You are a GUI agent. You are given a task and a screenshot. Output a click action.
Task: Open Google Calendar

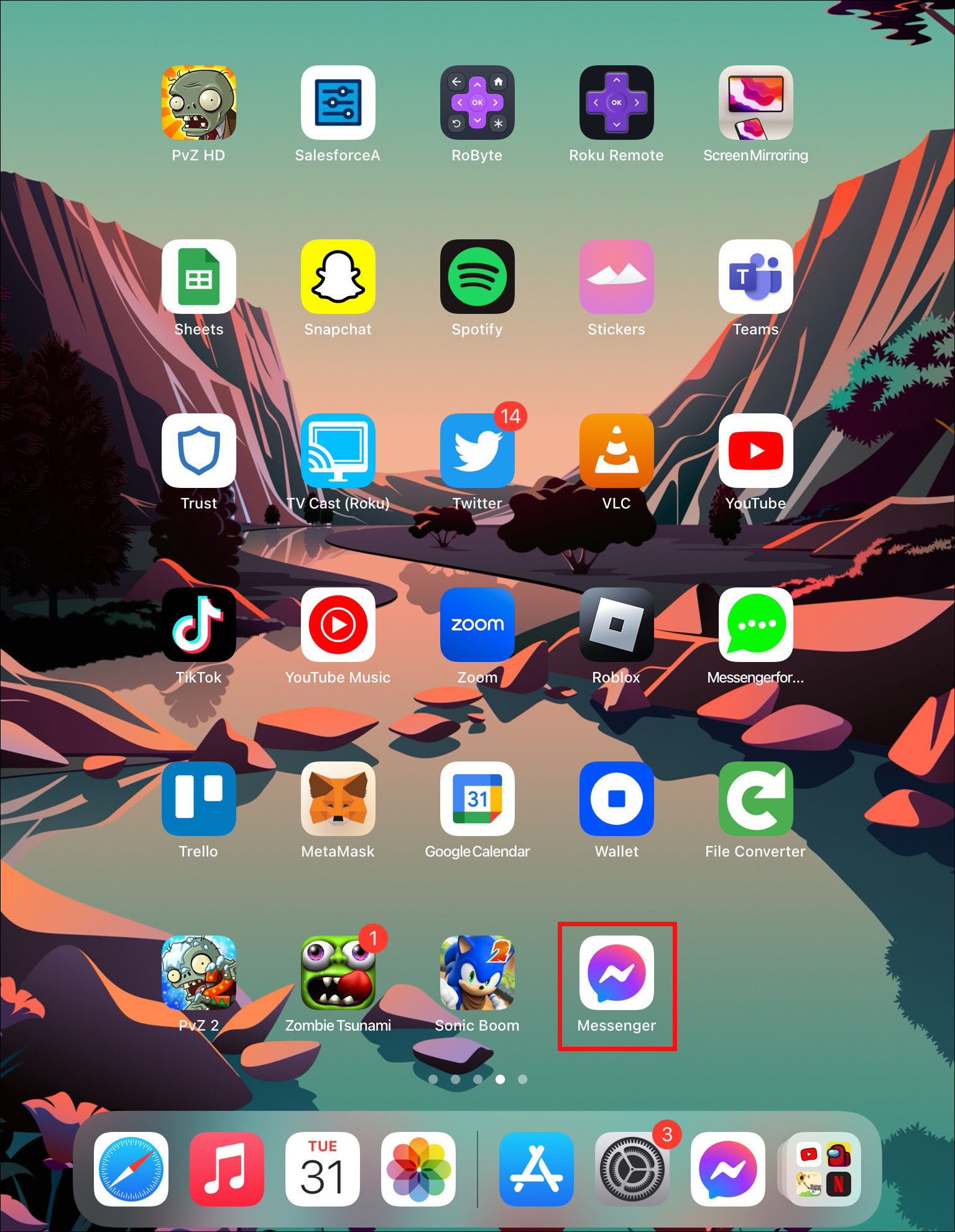coord(477,799)
